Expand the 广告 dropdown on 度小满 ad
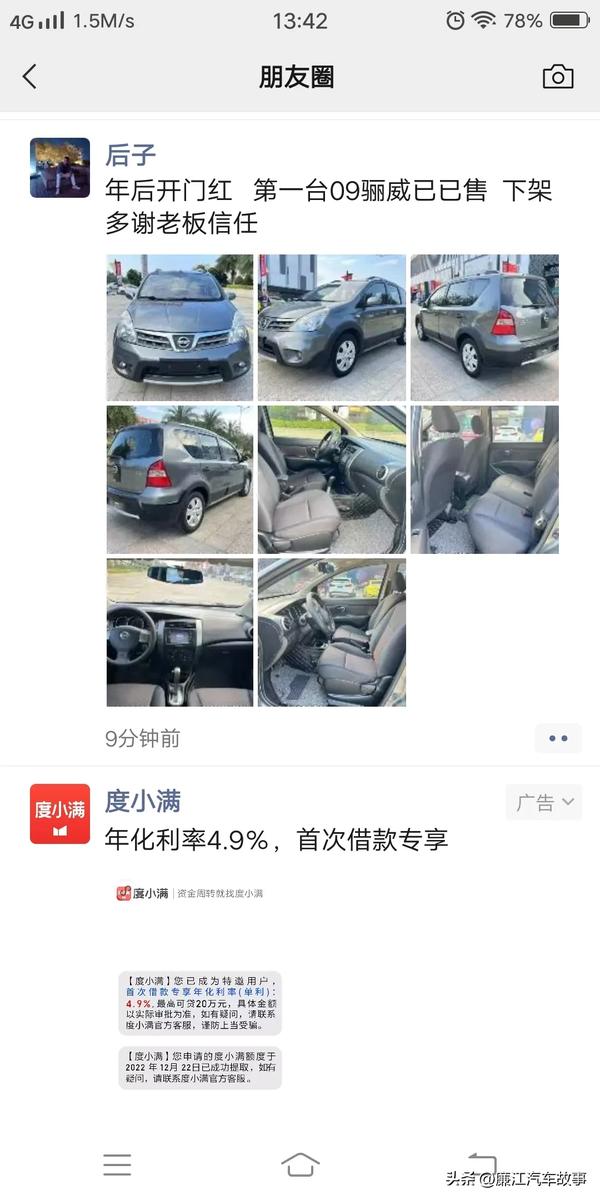 coord(544,802)
